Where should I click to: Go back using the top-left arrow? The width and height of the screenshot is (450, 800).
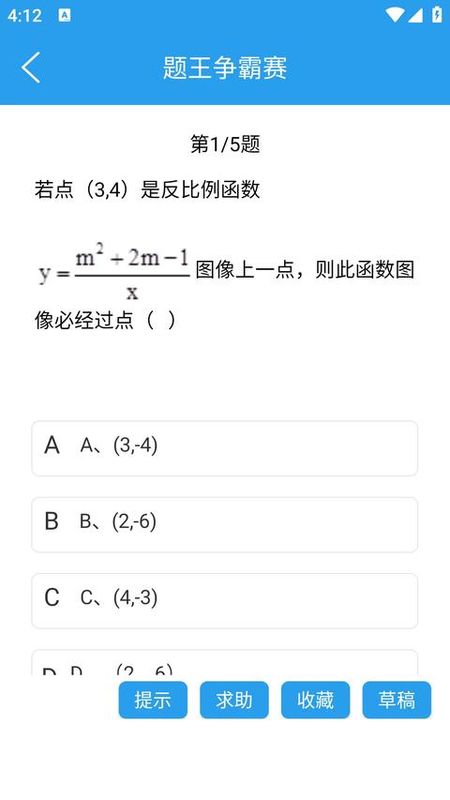[x=31, y=67]
